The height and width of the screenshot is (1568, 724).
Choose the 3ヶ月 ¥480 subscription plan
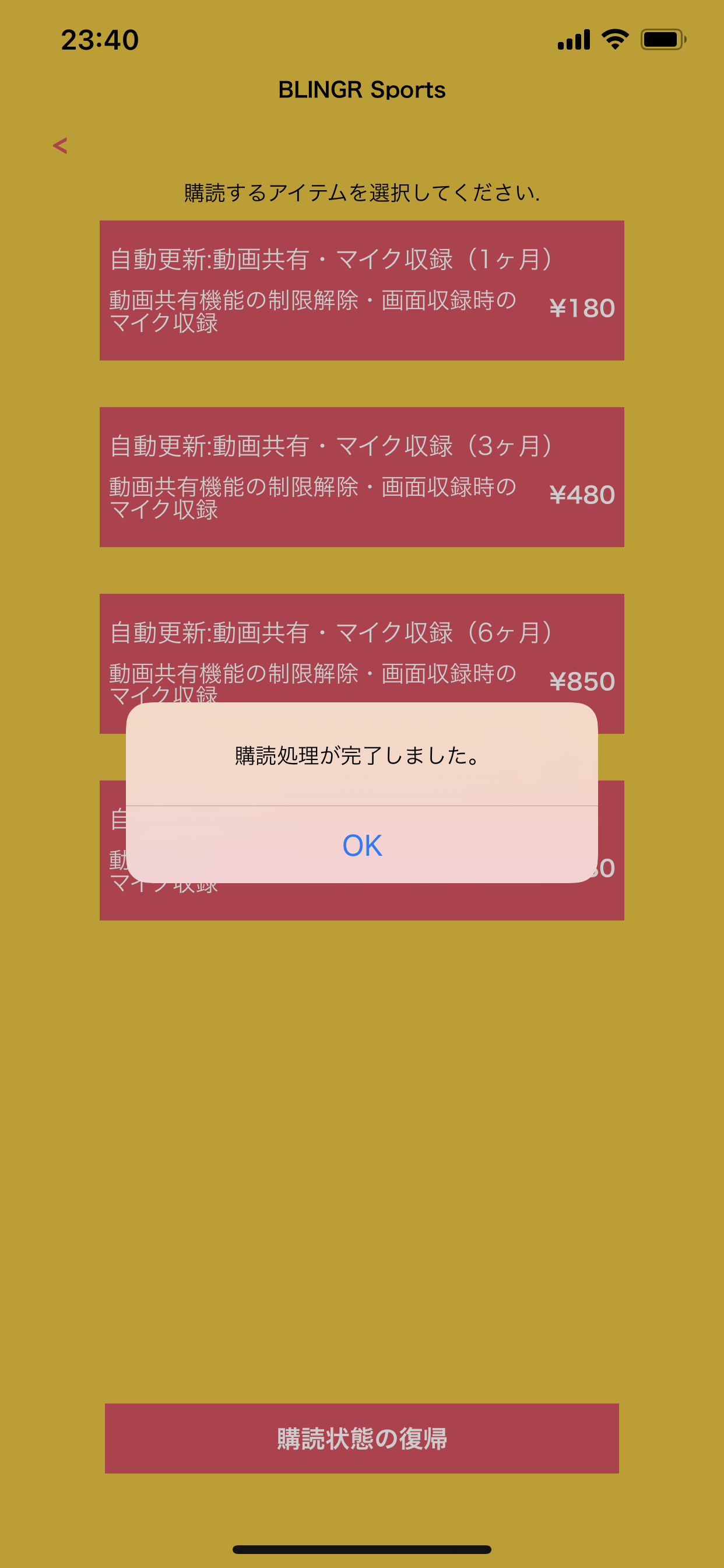pos(362,477)
